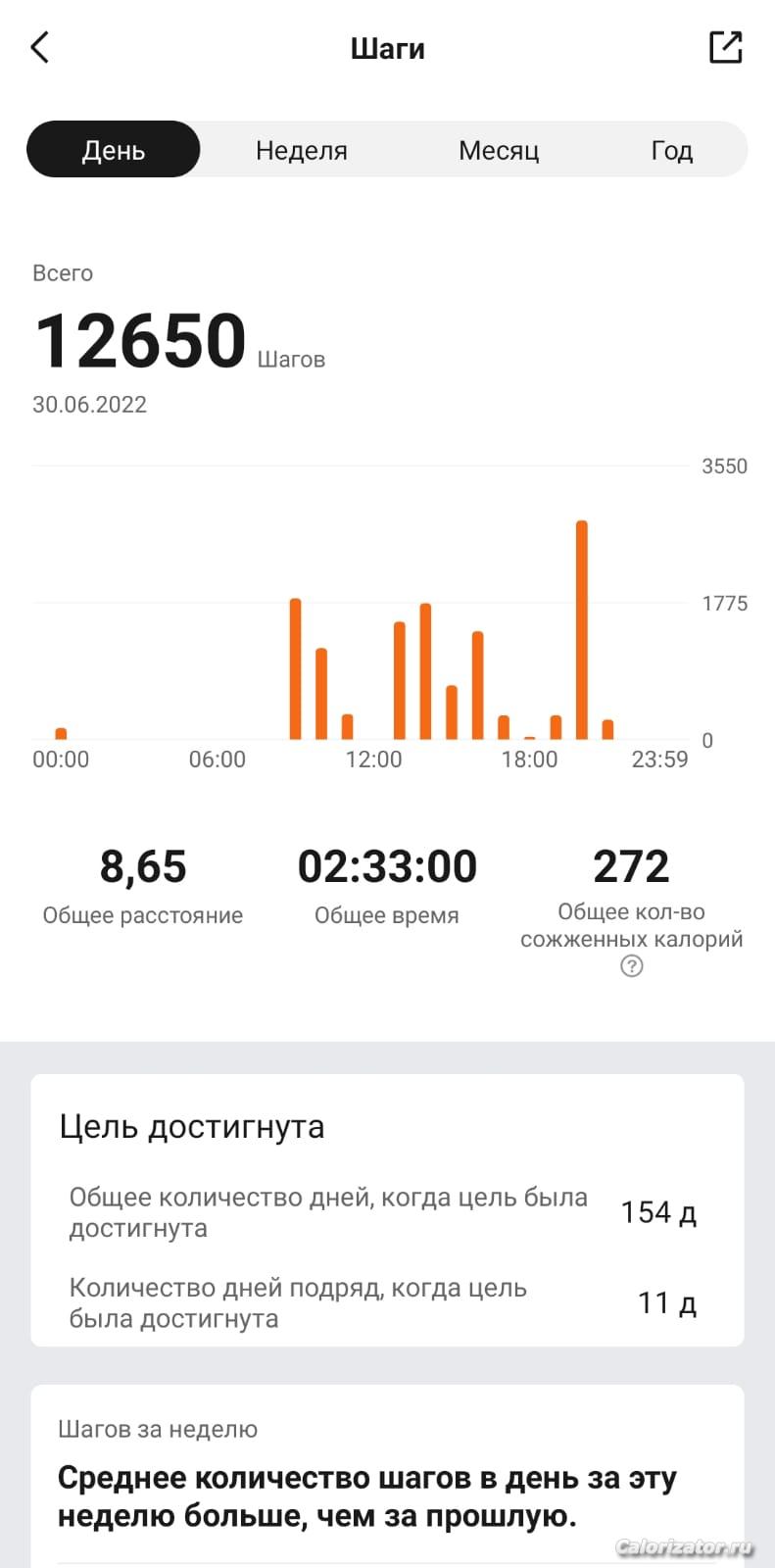Select the День tab
Image resolution: width=775 pixels, height=1568 pixels.
(x=114, y=150)
